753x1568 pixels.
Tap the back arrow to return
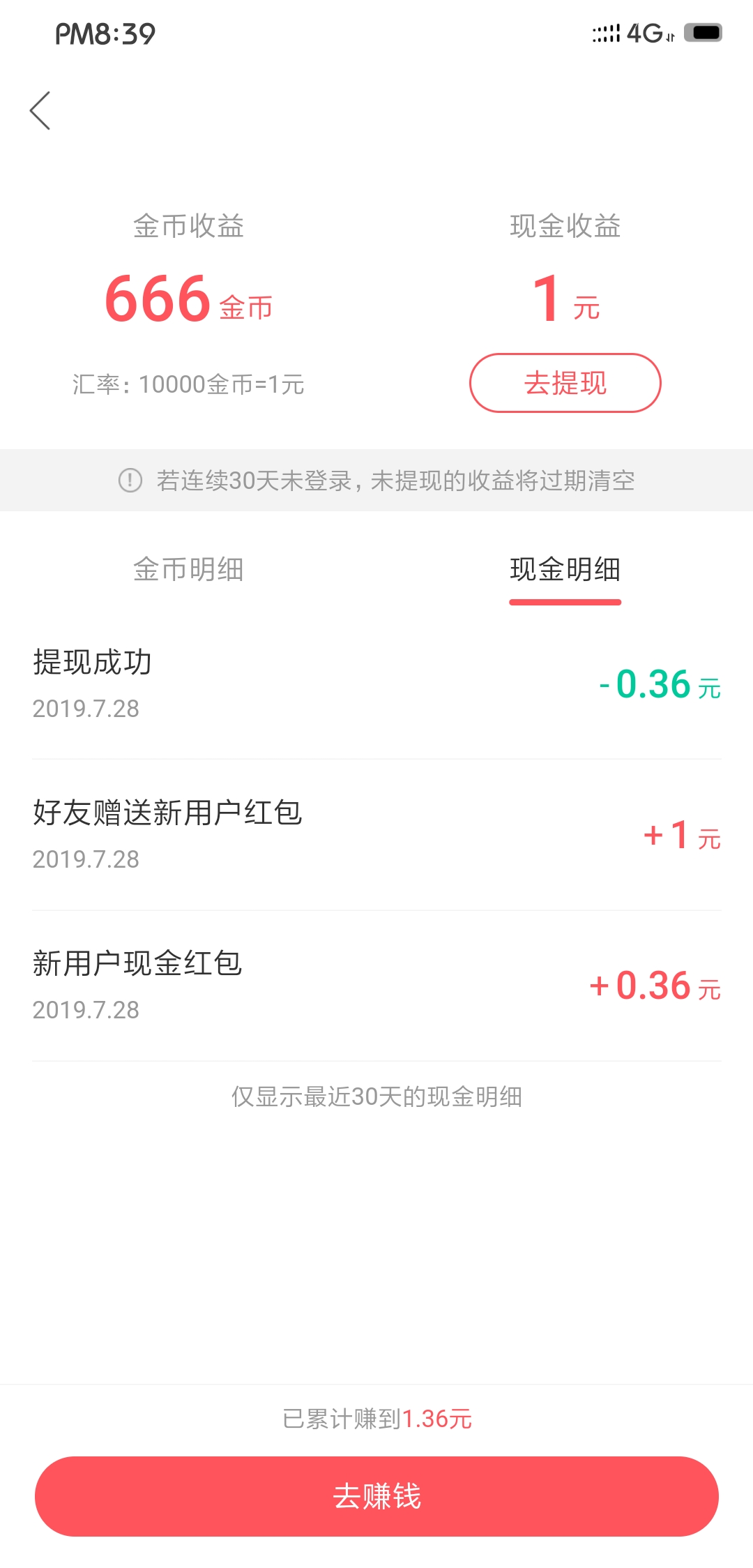(40, 110)
